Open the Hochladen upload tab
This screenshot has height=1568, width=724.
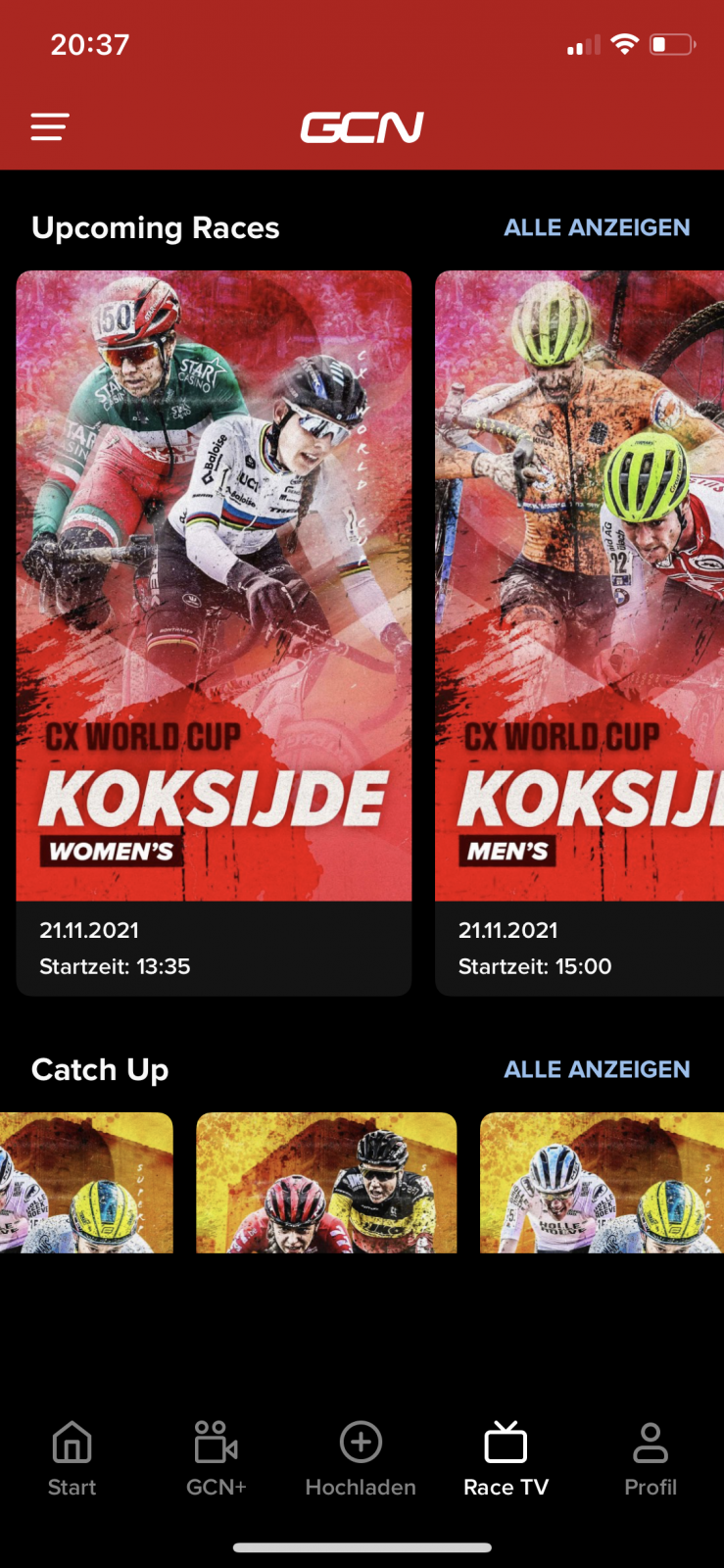pos(361,1459)
